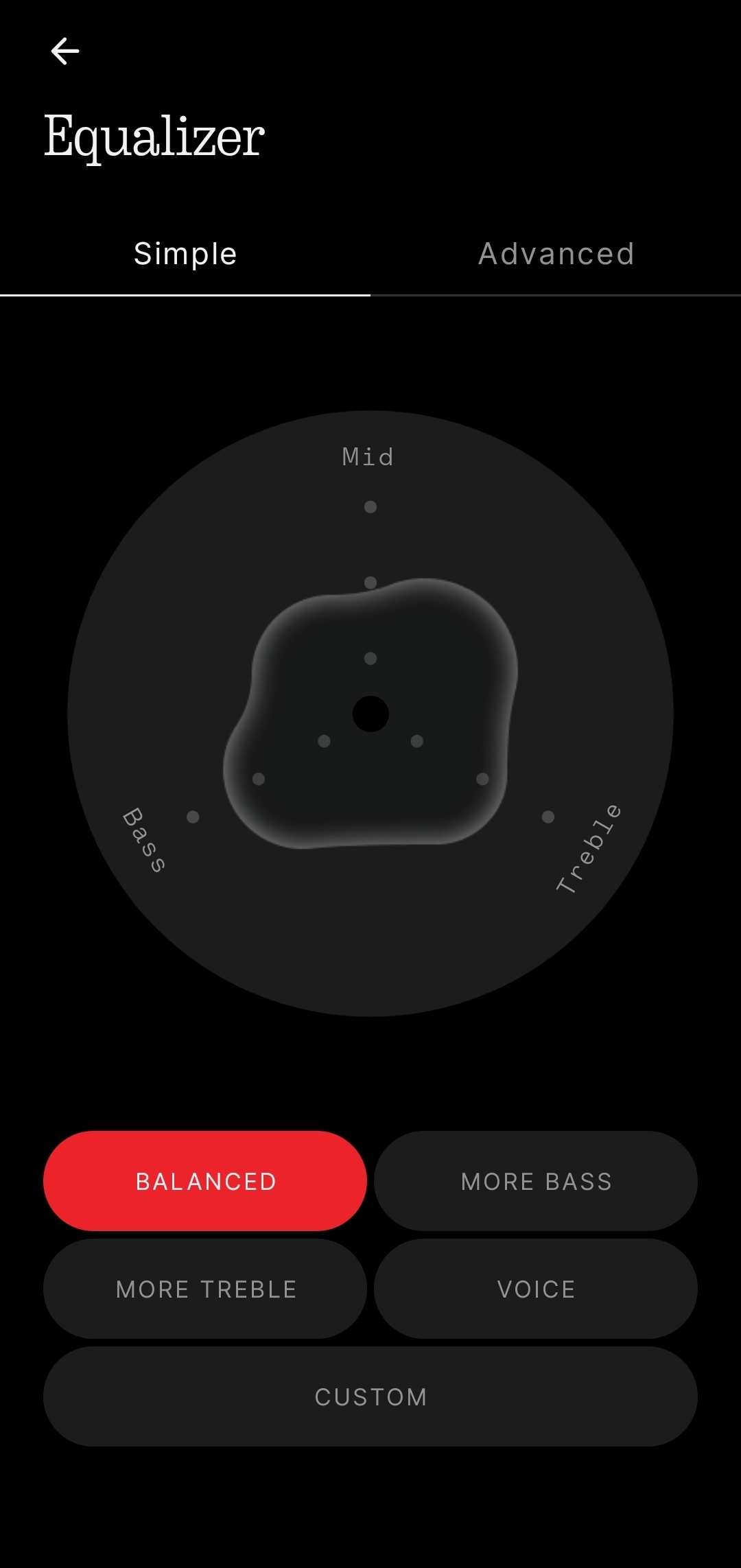Switch to the Simple tab

[x=185, y=254]
